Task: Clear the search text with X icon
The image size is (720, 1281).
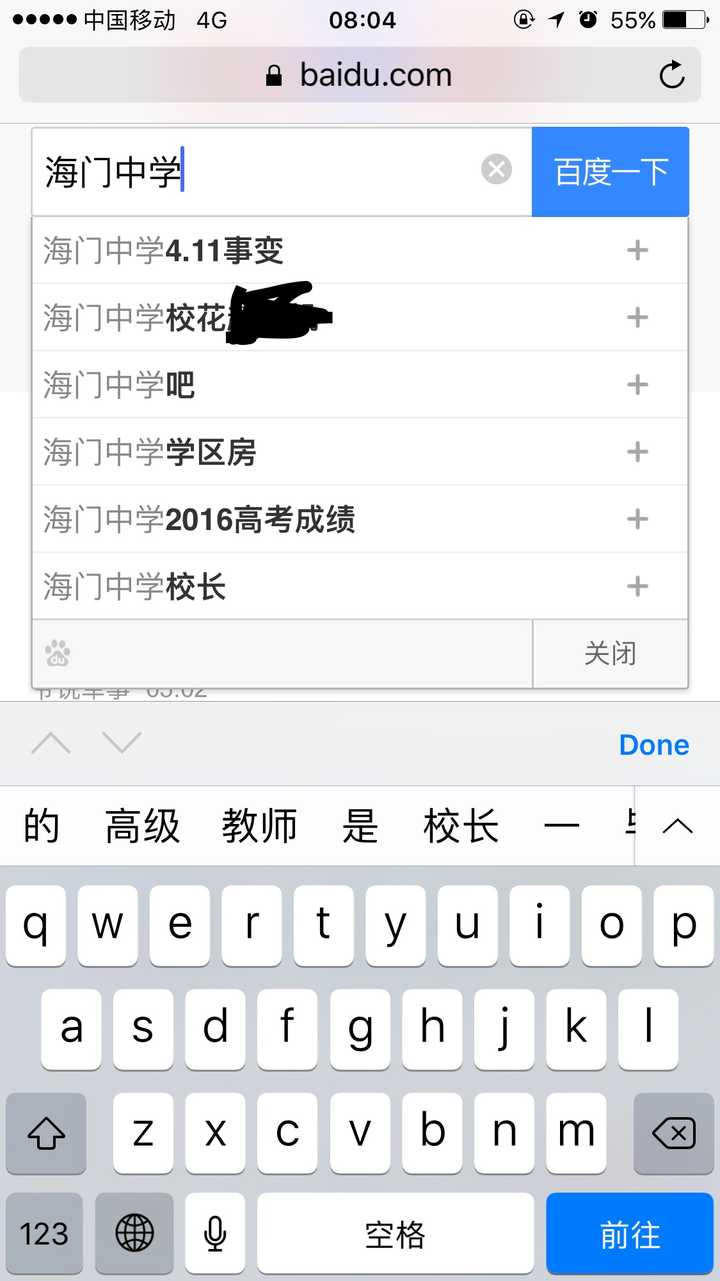Action: (x=496, y=170)
